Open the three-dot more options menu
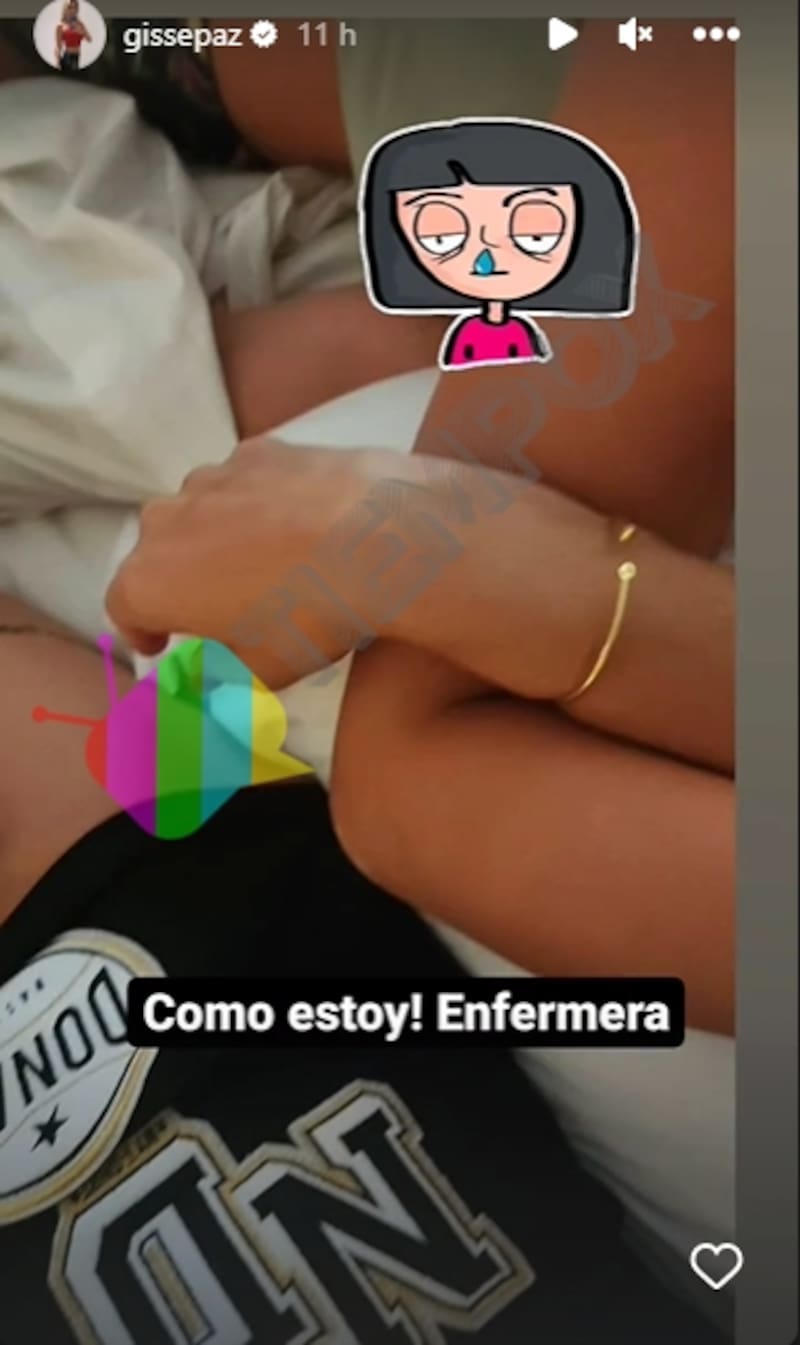This screenshot has width=800, height=1345. (716, 35)
